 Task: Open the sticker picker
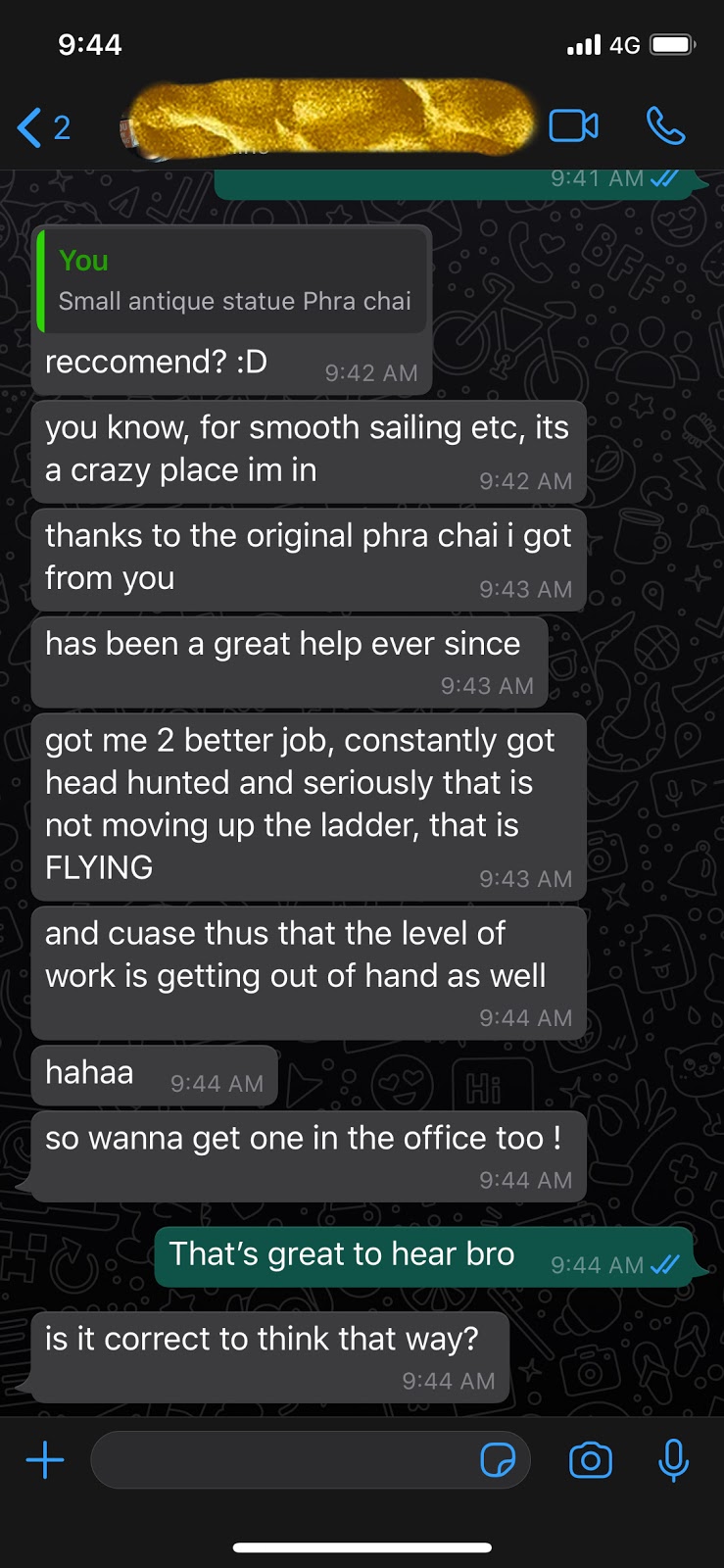point(498,1460)
